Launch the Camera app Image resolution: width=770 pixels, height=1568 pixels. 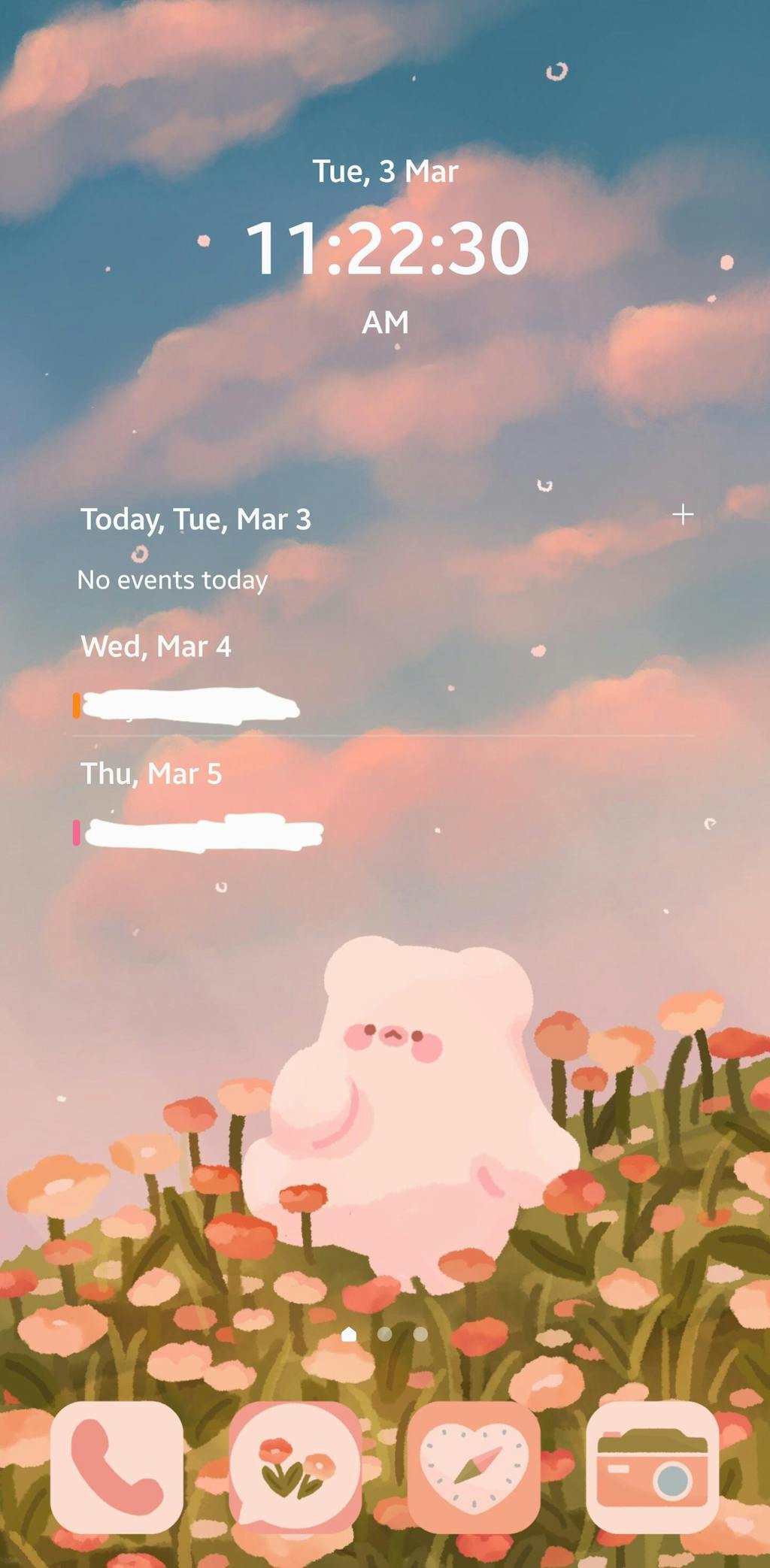point(652,1467)
